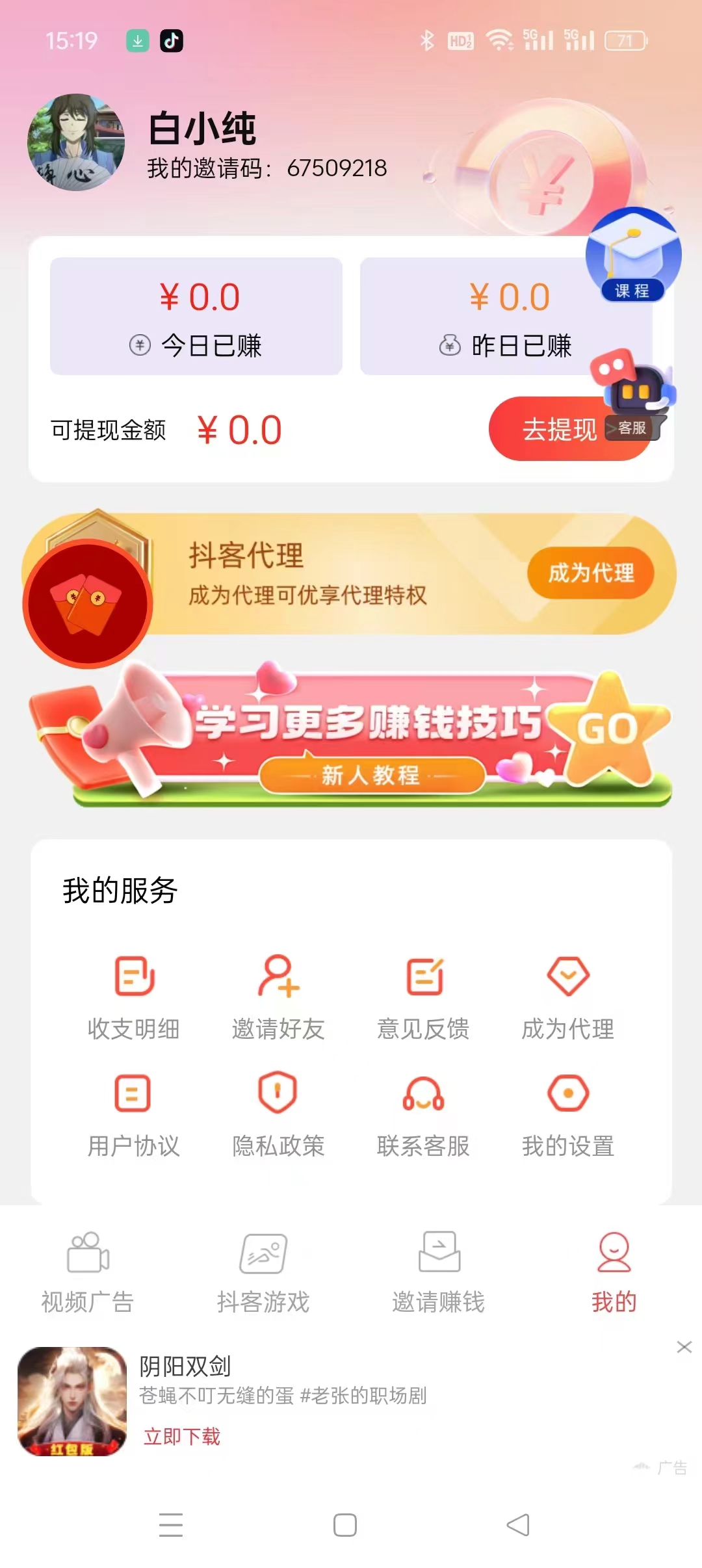Tap the system back button
This screenshot has height=1568, width=702.
518,1524
